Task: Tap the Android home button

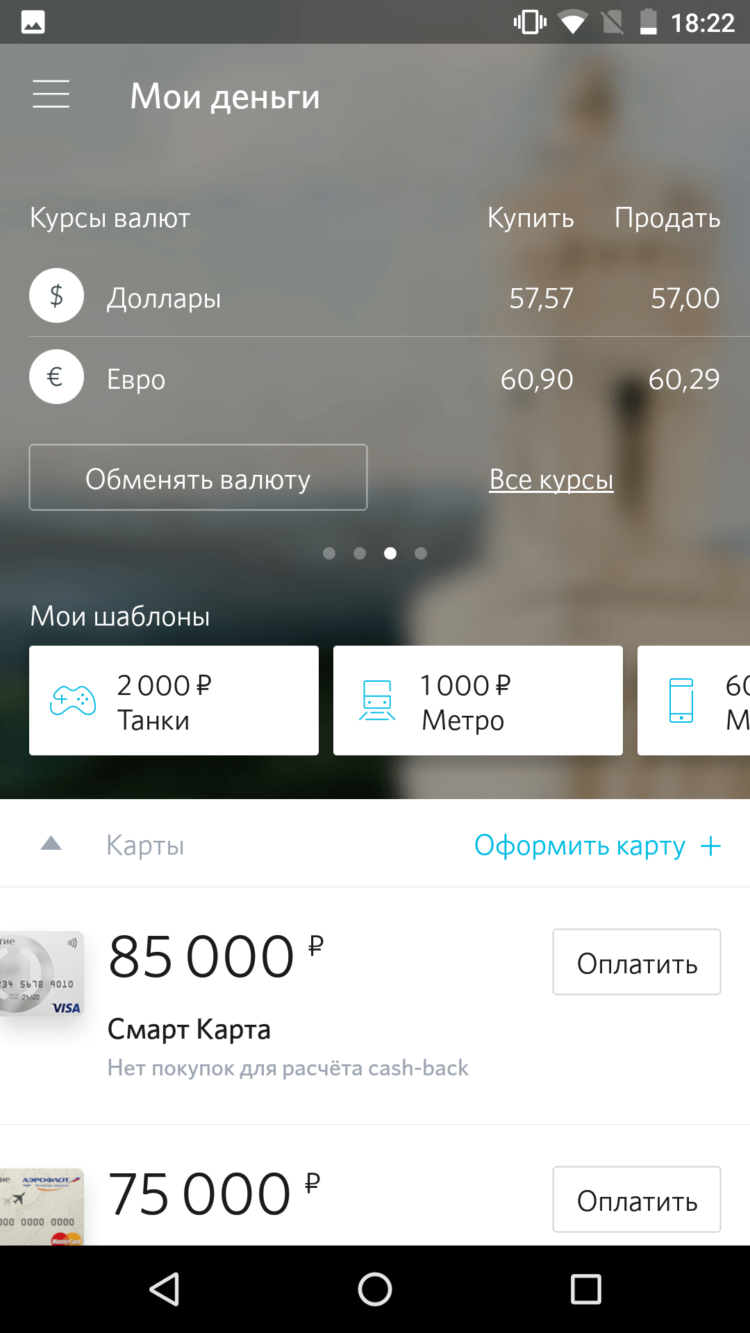Action: (375, 1290)
